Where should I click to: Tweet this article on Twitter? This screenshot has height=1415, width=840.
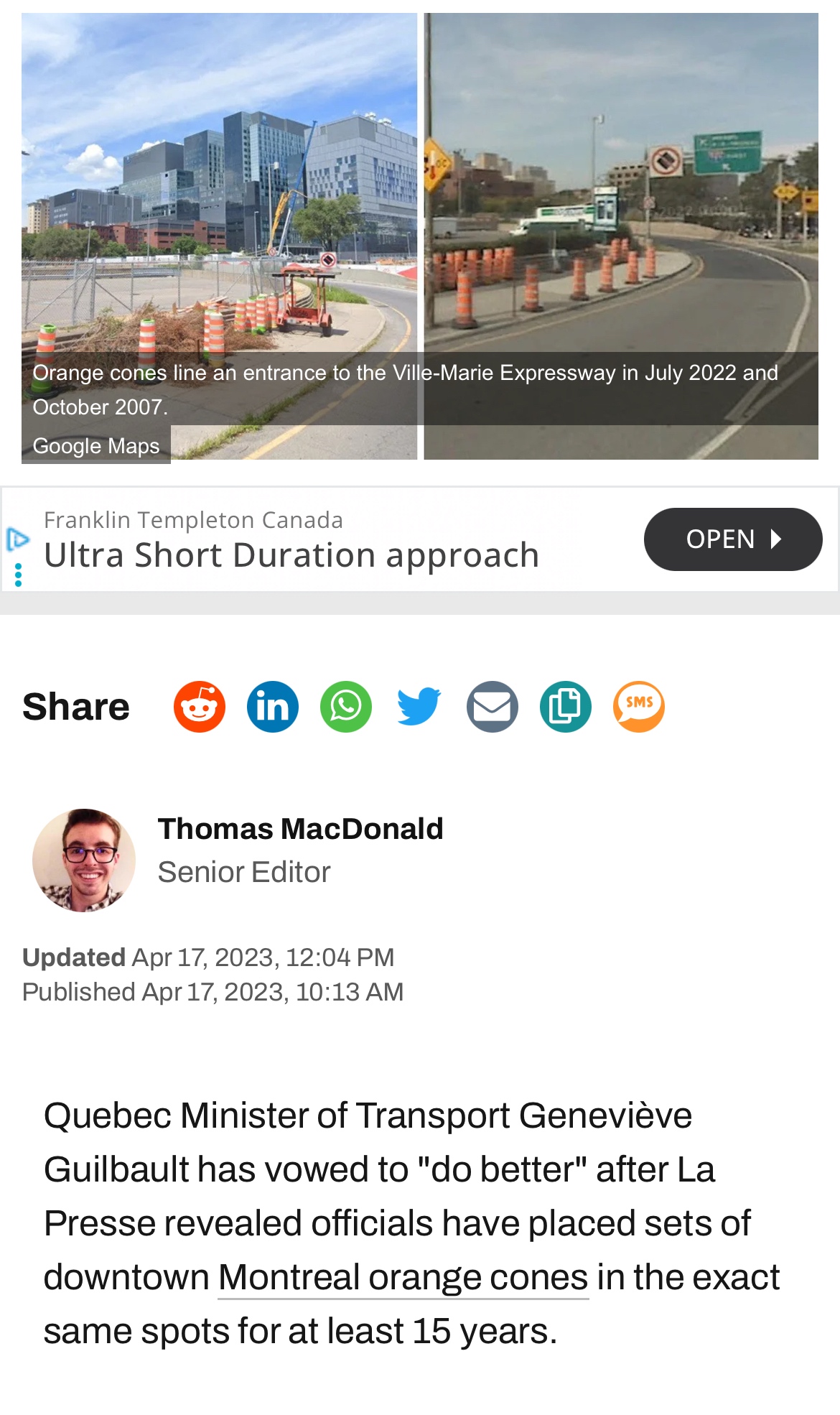(x=419, y=707)
